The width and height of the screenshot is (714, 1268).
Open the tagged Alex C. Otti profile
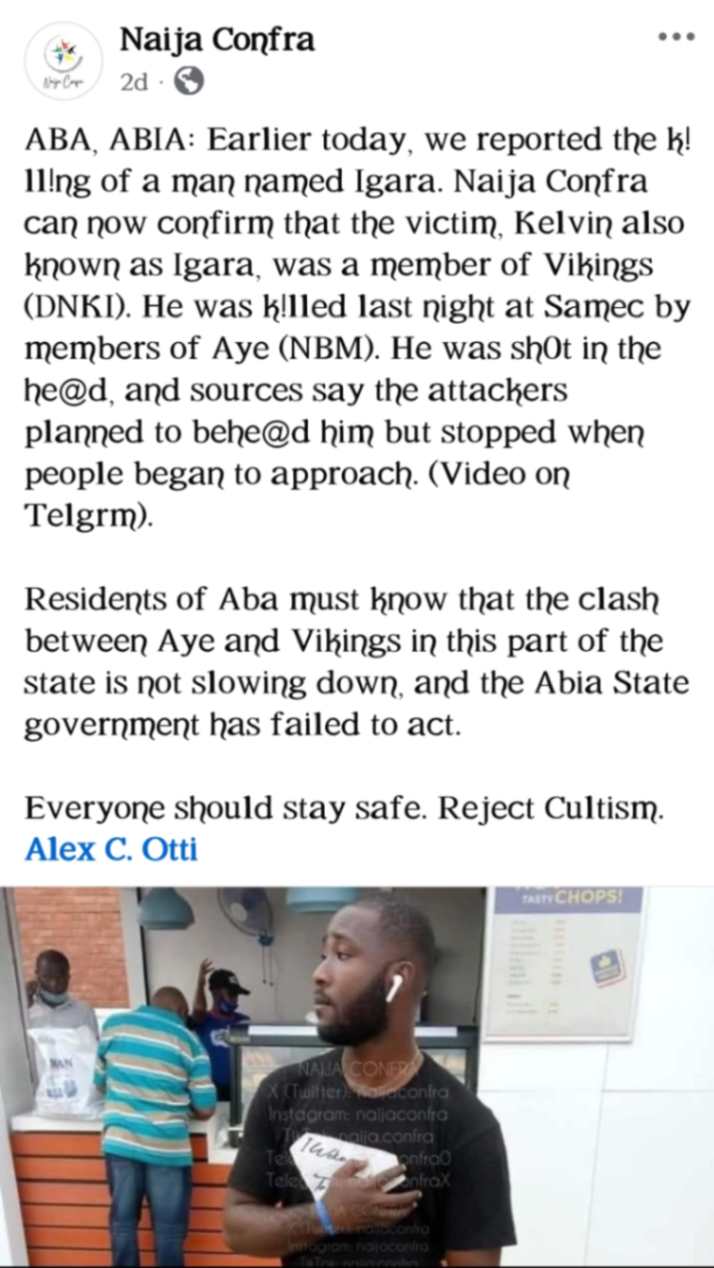point(111,850)
